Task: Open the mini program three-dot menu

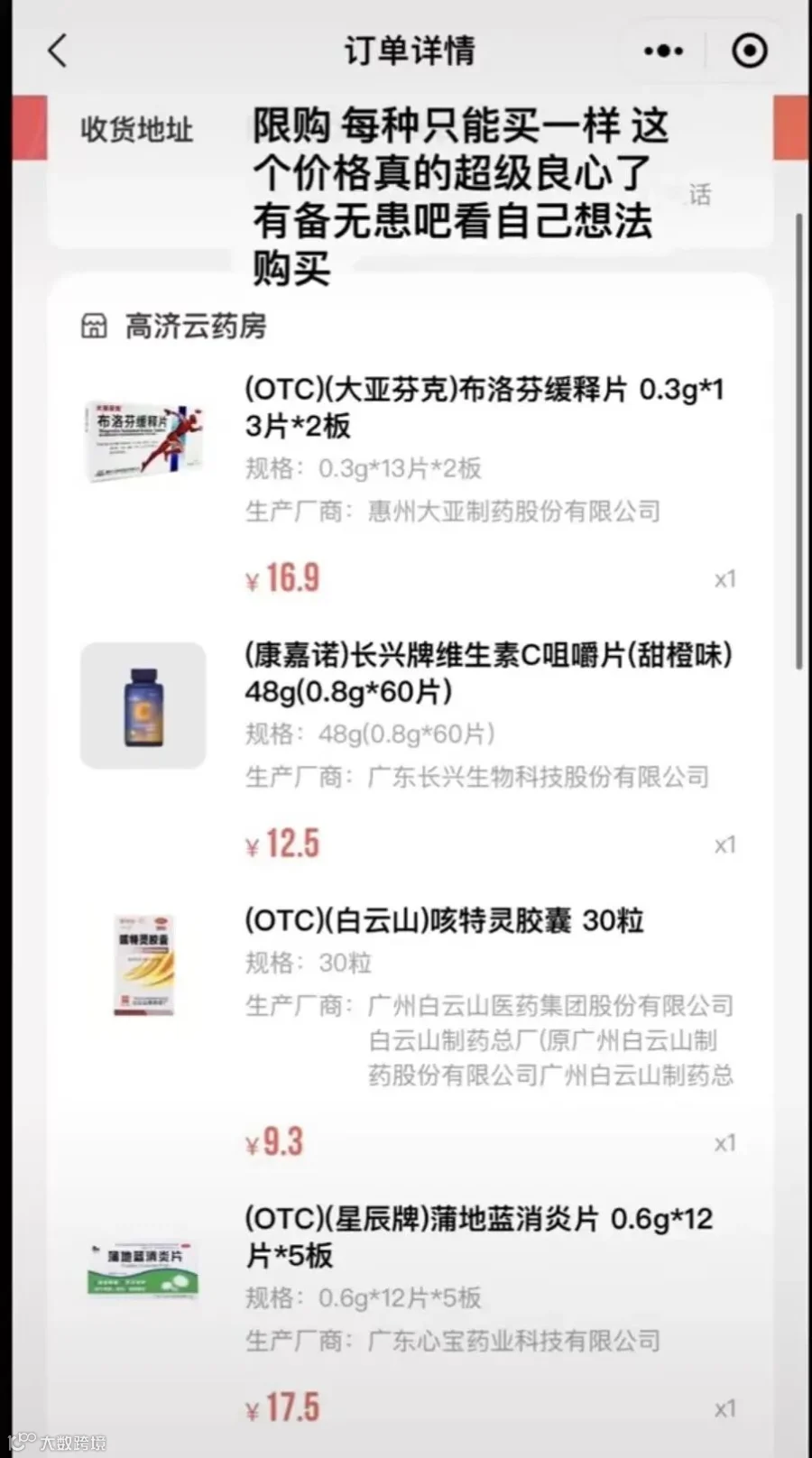Action: (663, 51)
